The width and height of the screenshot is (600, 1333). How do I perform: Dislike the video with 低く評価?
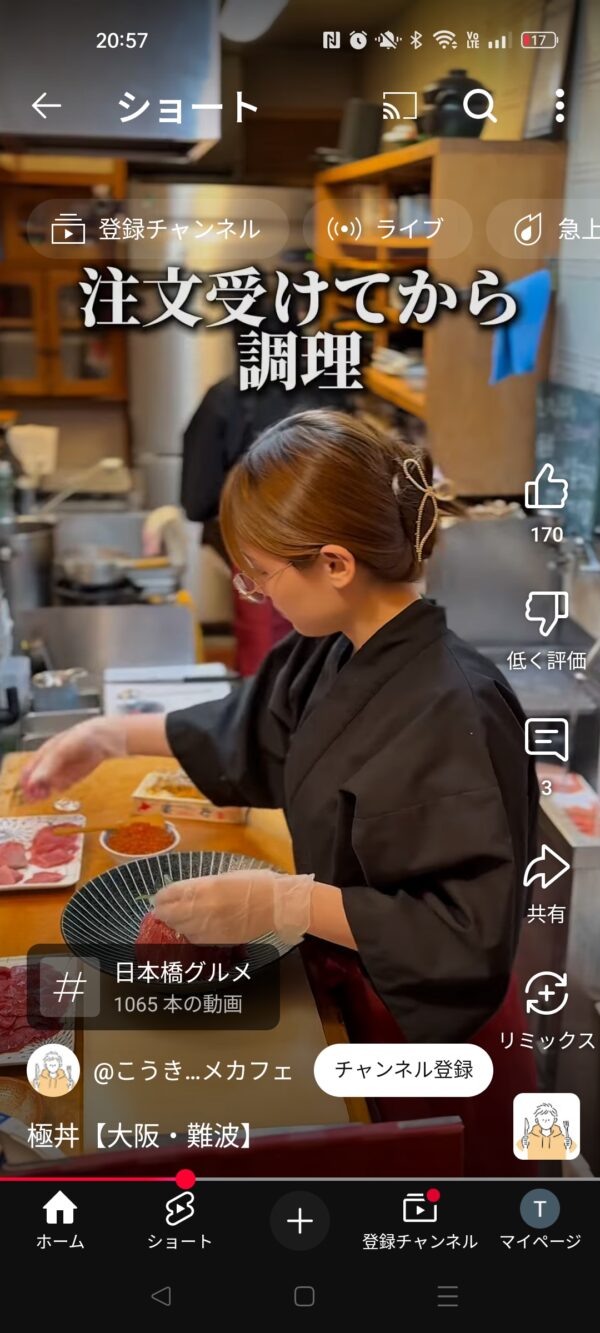[x=546, y=615]
